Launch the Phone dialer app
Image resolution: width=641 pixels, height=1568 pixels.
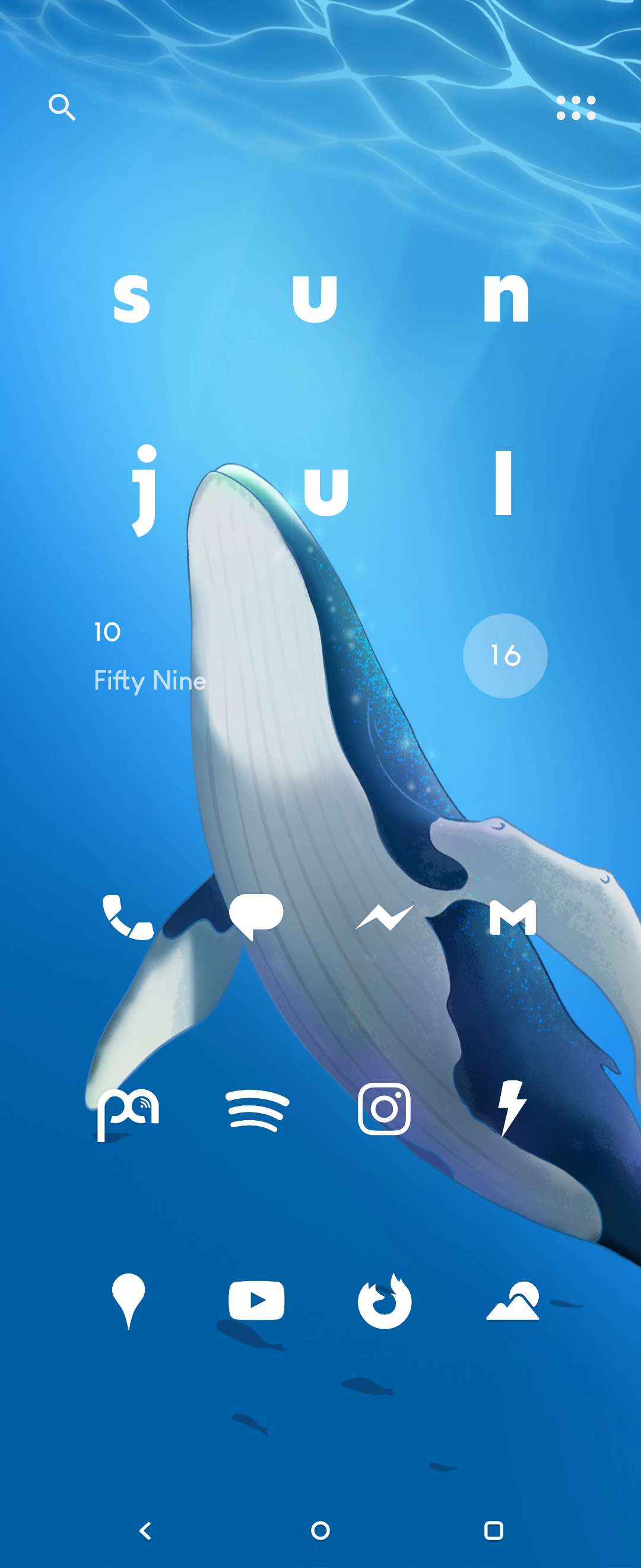tap(128, 916)
